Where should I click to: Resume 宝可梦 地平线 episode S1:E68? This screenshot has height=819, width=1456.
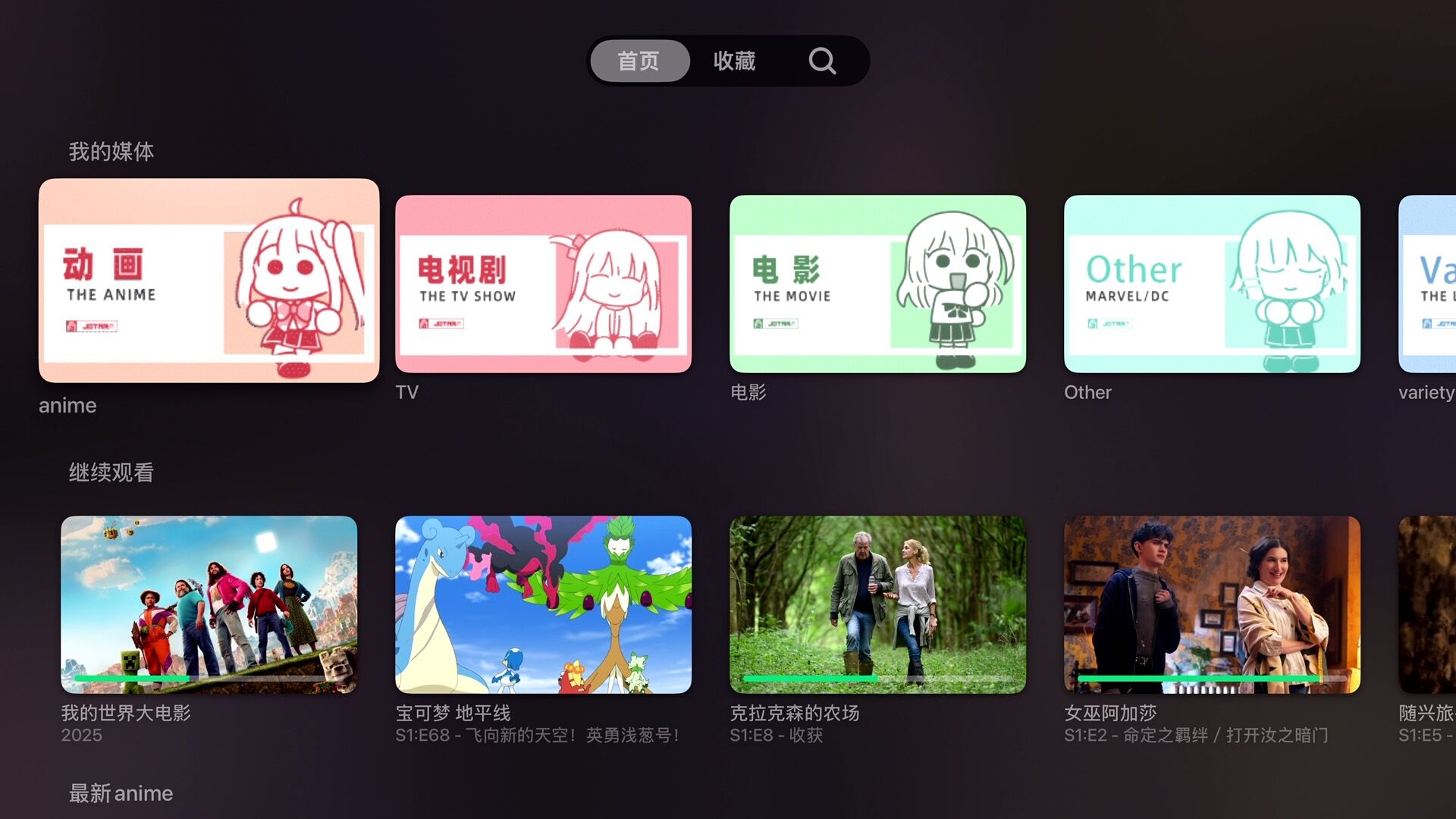pos(543,604)
